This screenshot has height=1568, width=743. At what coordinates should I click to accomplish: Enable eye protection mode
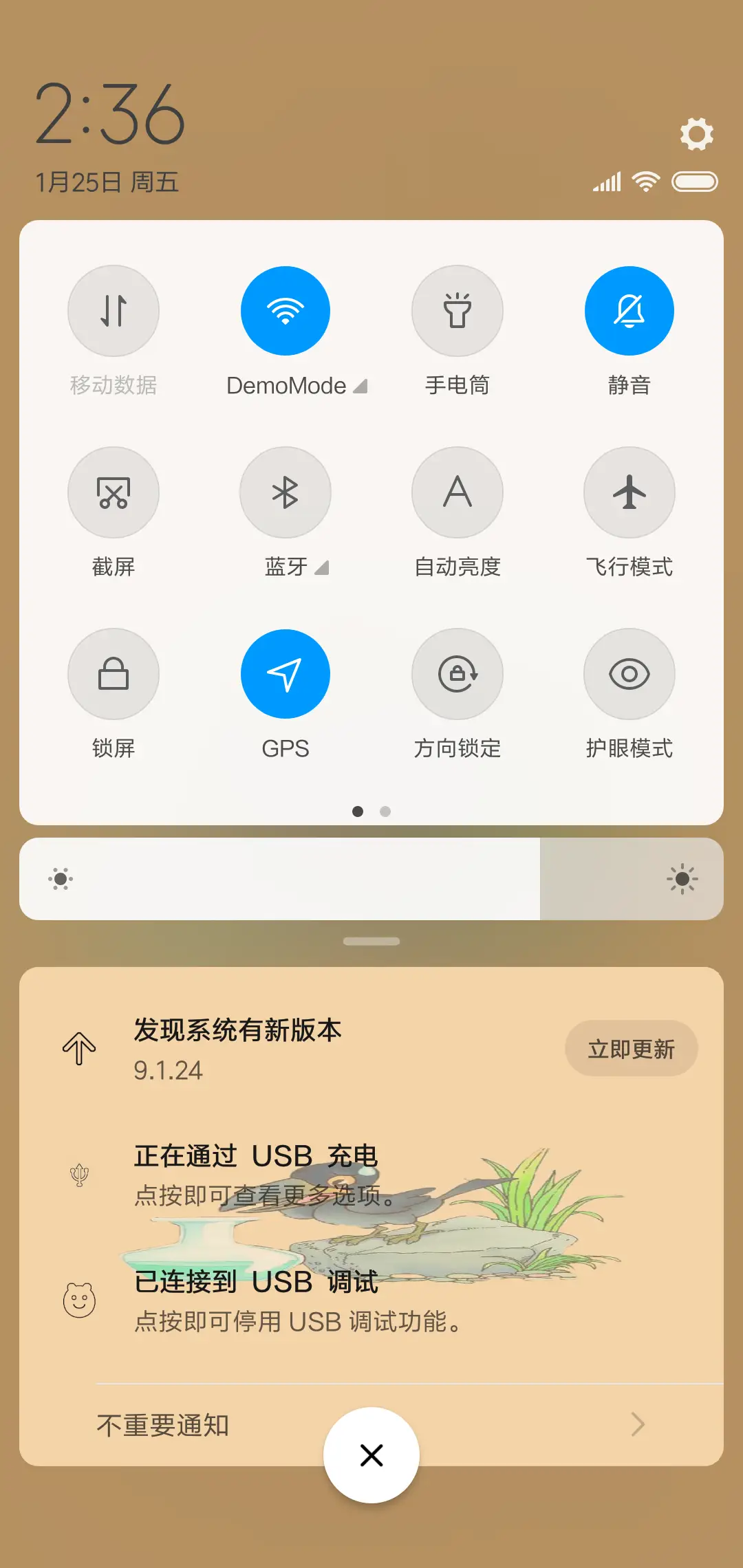click(x=629, y=674)
